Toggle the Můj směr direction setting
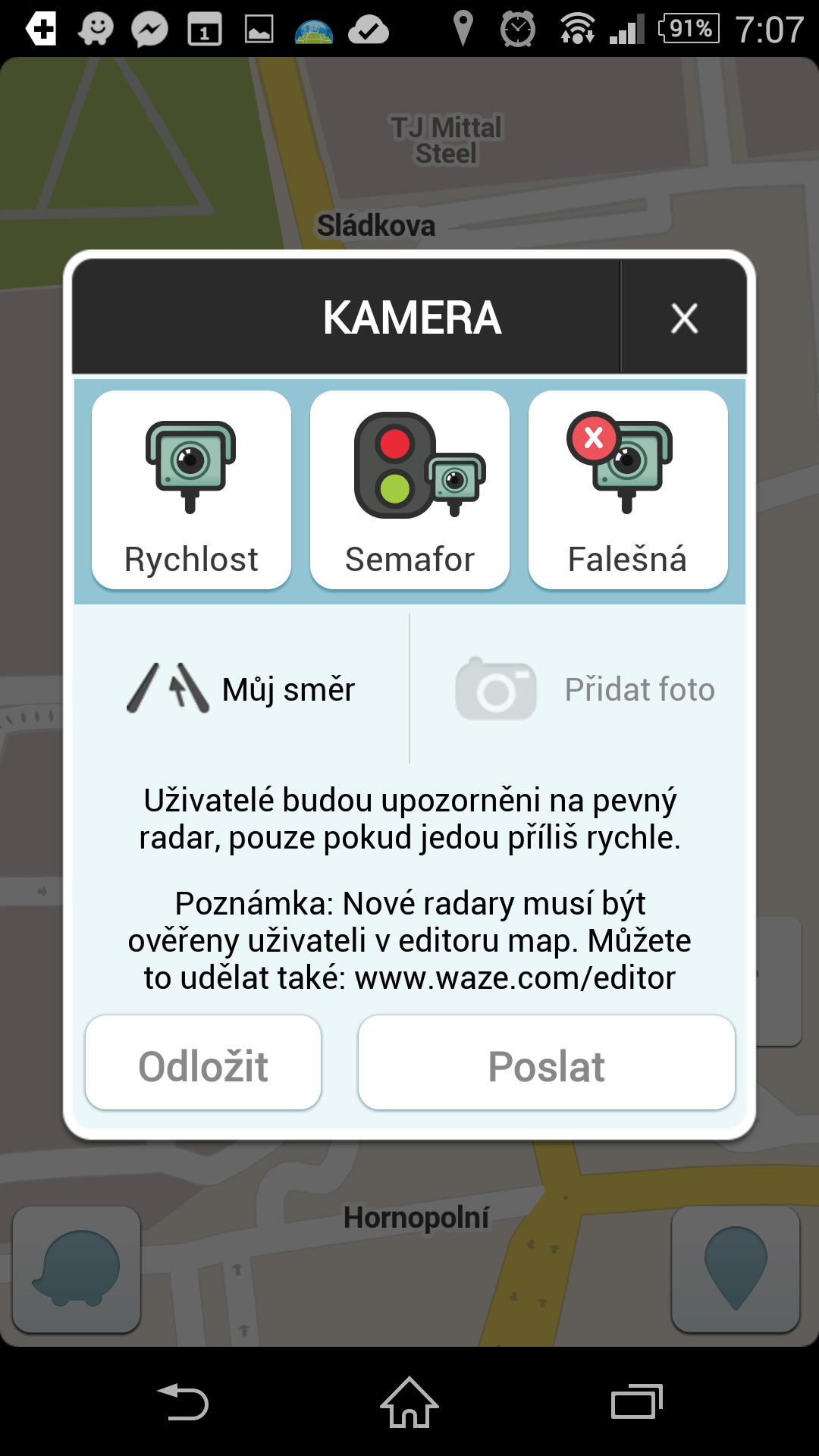Viewport: 819px width, 1456px height. 241,689
